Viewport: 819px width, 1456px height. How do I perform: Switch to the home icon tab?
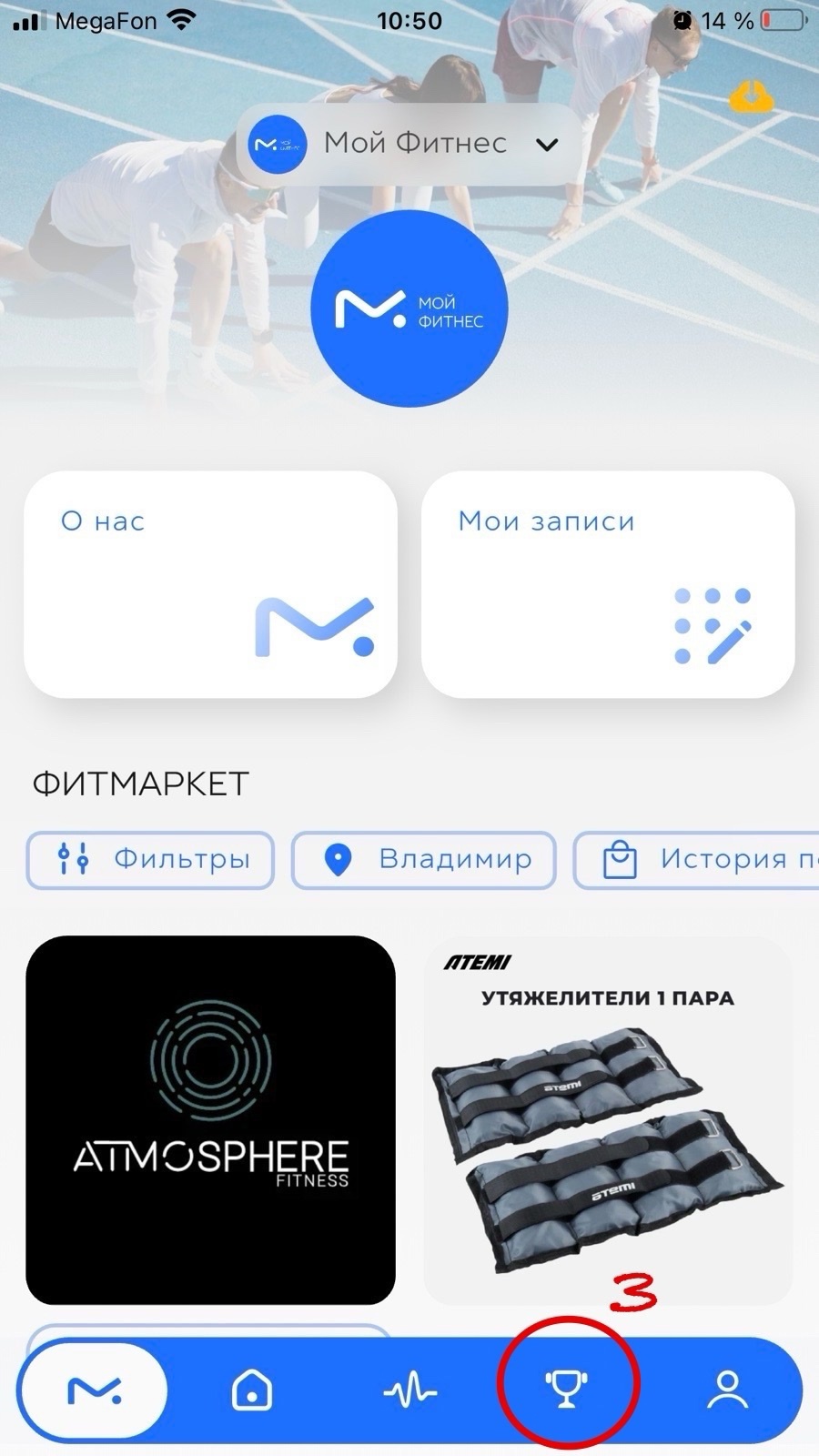(x=252, y=1390)
